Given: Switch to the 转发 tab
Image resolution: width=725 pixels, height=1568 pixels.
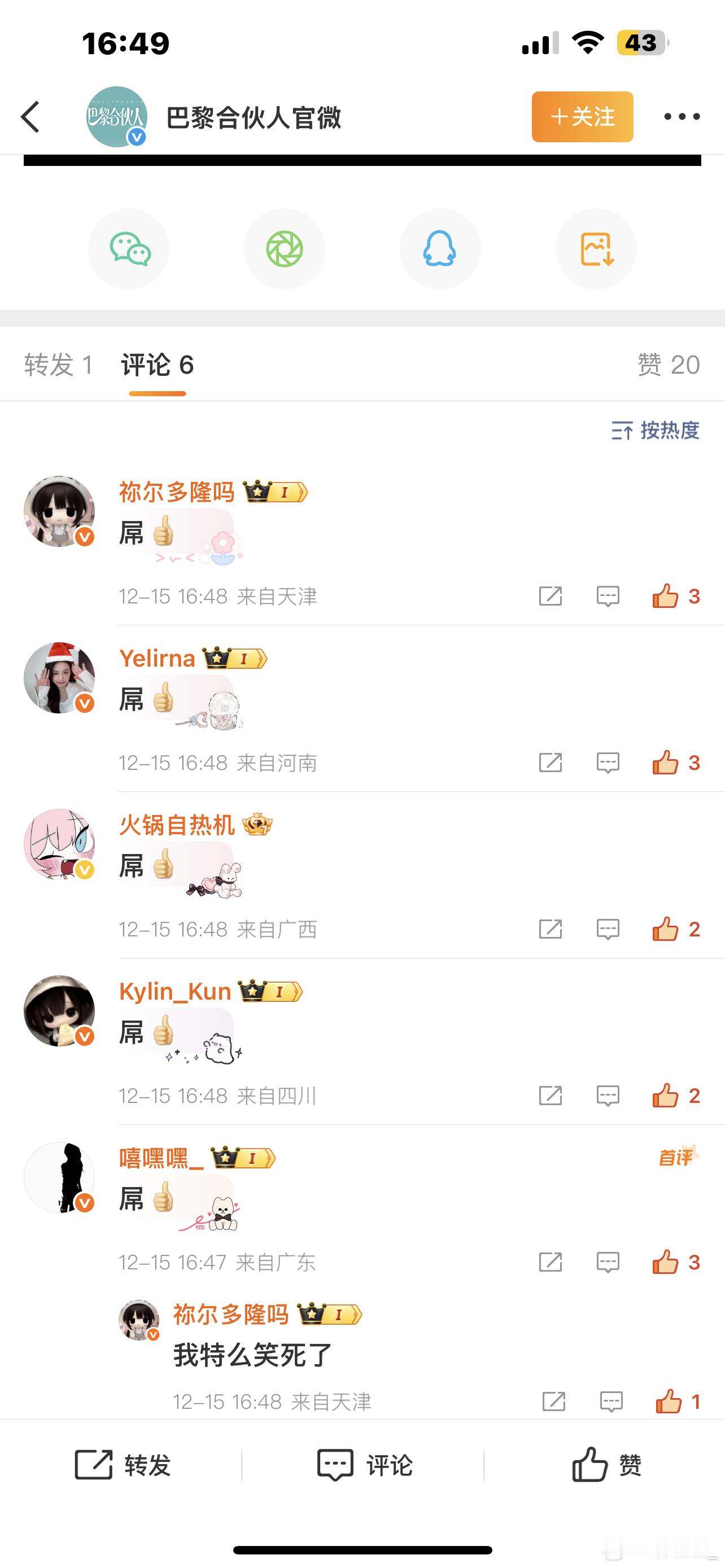Looking at the screenshot, I should coord(58,365).
